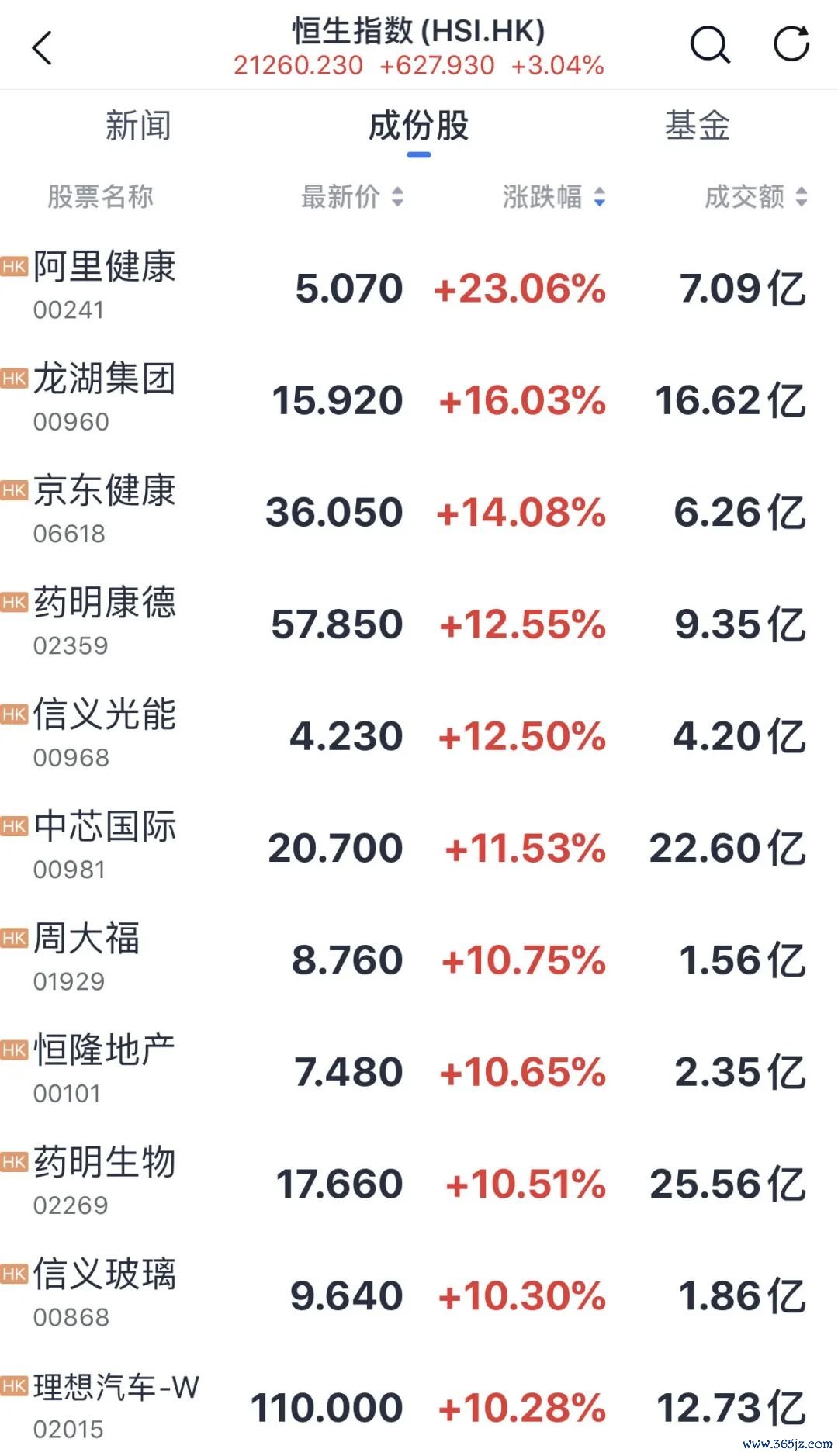Open 阿里健康 00241 stock details
838x1456 pixels.
pyautogui.click(x=419, y=288)
